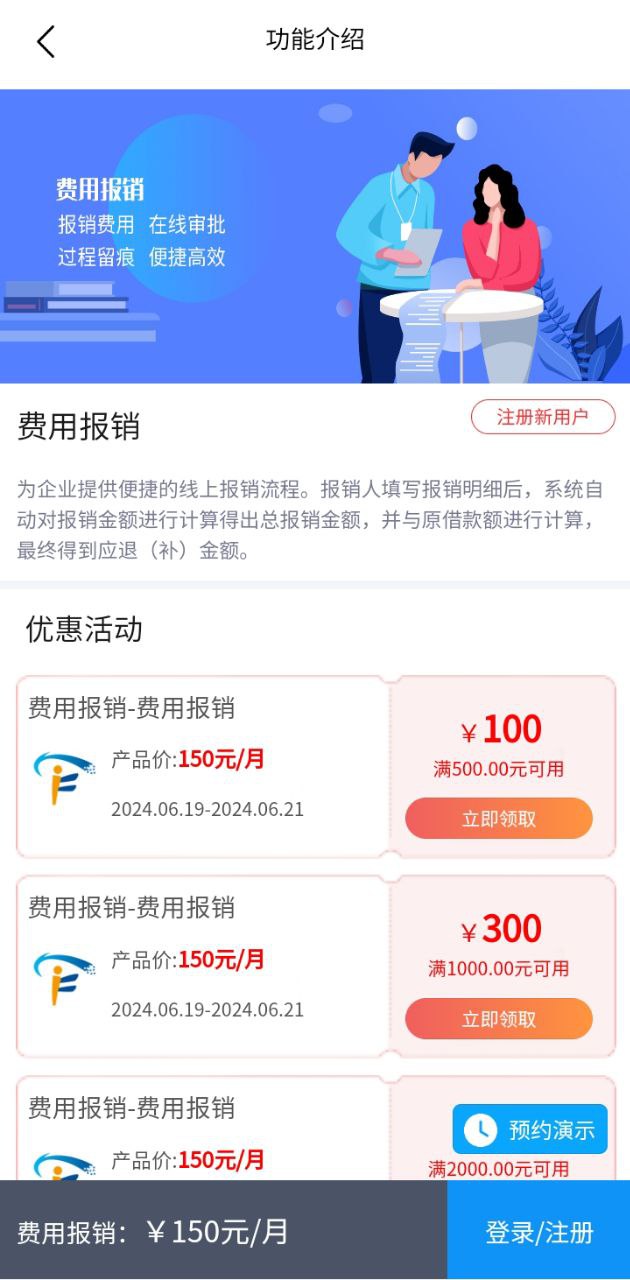Open the 预约演示 floating button

pos(530,1130)
